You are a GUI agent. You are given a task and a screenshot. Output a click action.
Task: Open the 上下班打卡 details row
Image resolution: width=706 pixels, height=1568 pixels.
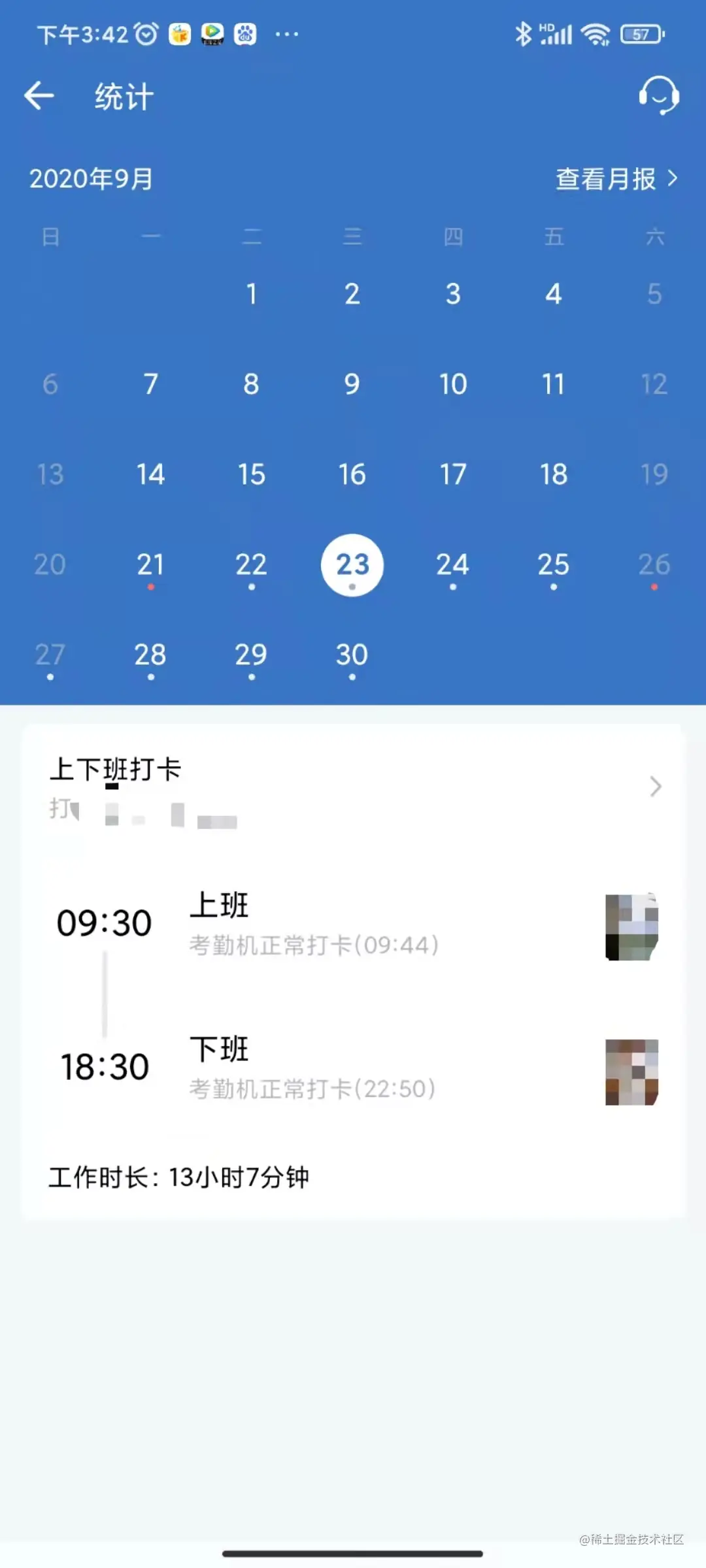coord(353,787)
